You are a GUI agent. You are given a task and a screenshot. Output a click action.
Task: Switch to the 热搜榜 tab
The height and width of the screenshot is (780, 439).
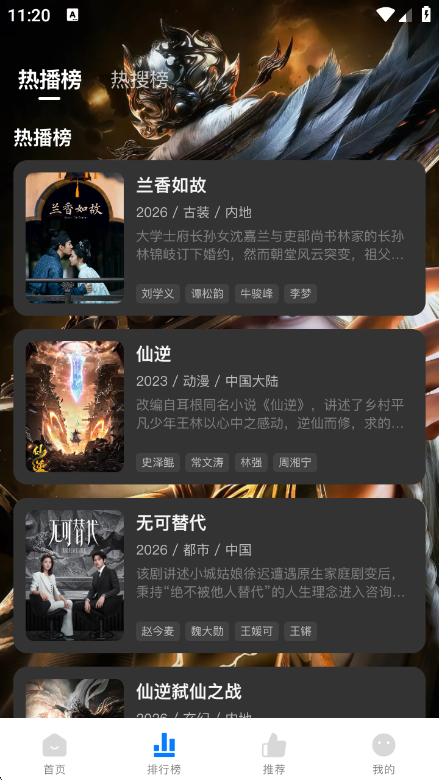(x=140, y=80)
